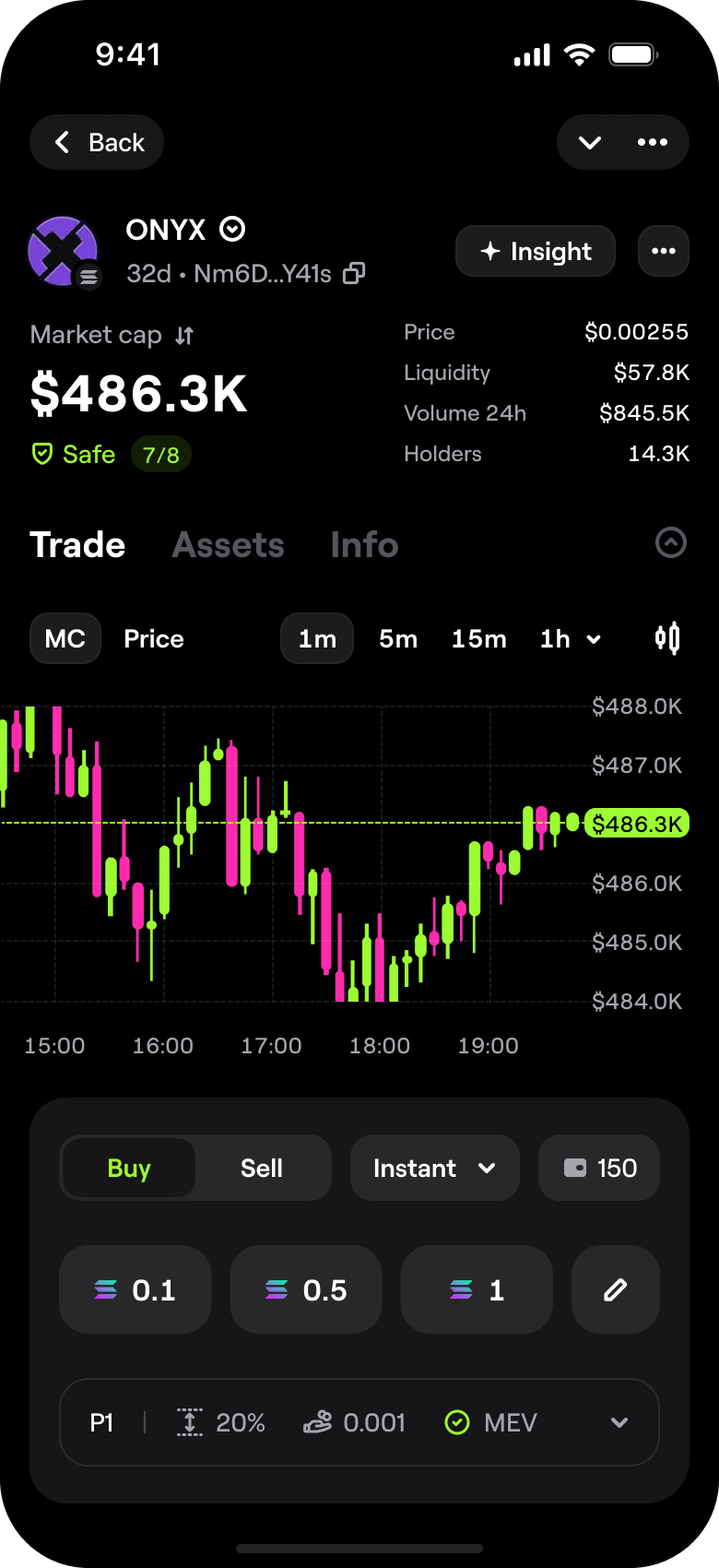Open more options next to Insight button
This screenshot has height=1568, width=719.
pos(663,251)
